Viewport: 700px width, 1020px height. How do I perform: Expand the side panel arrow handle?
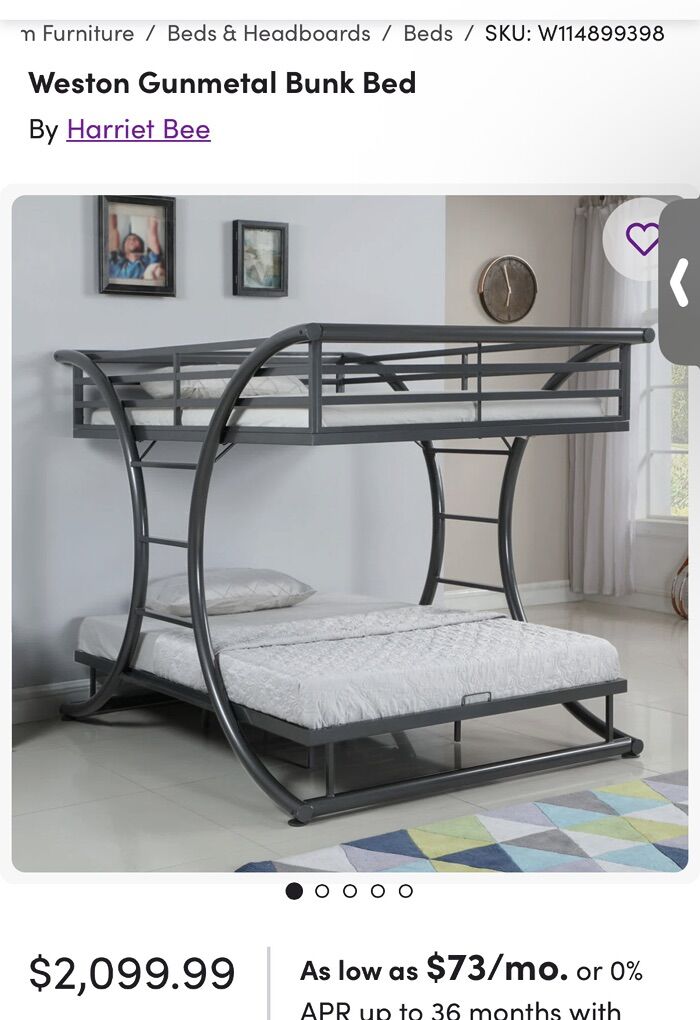coord(681,282)
